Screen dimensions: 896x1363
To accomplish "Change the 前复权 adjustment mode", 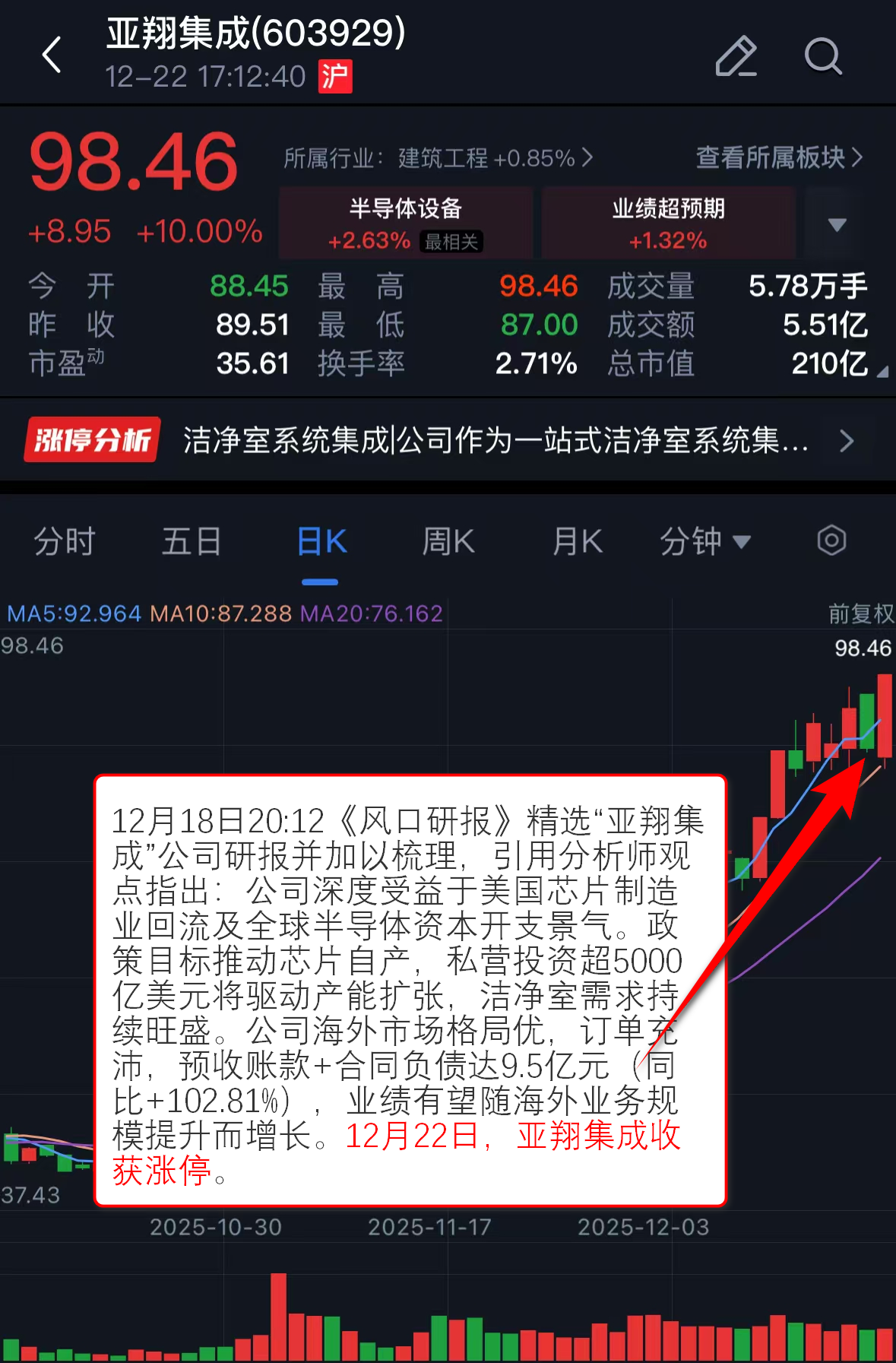I will pyautogui.click(x=860, y=613).
